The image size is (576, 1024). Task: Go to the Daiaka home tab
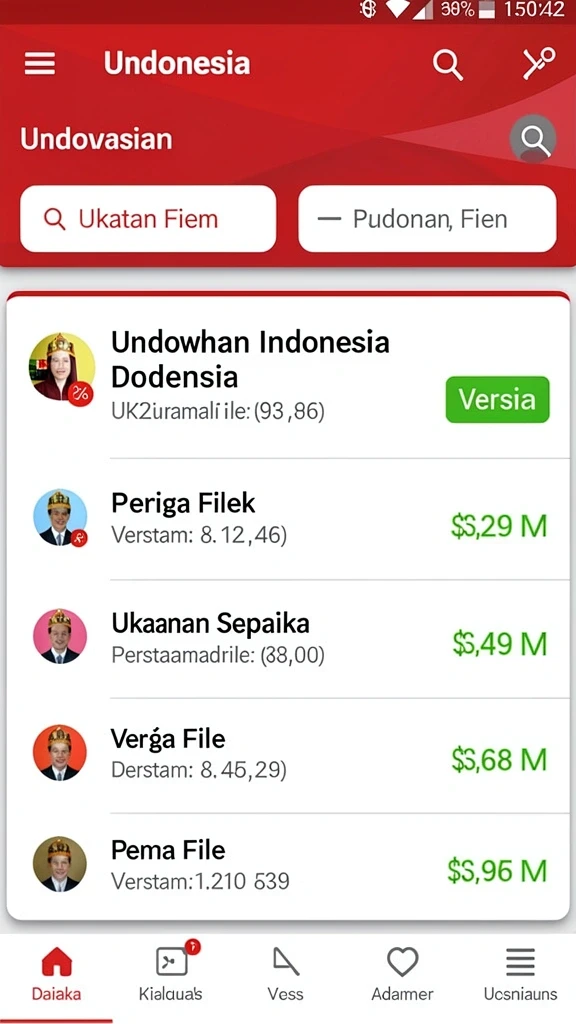pos(57,975)
